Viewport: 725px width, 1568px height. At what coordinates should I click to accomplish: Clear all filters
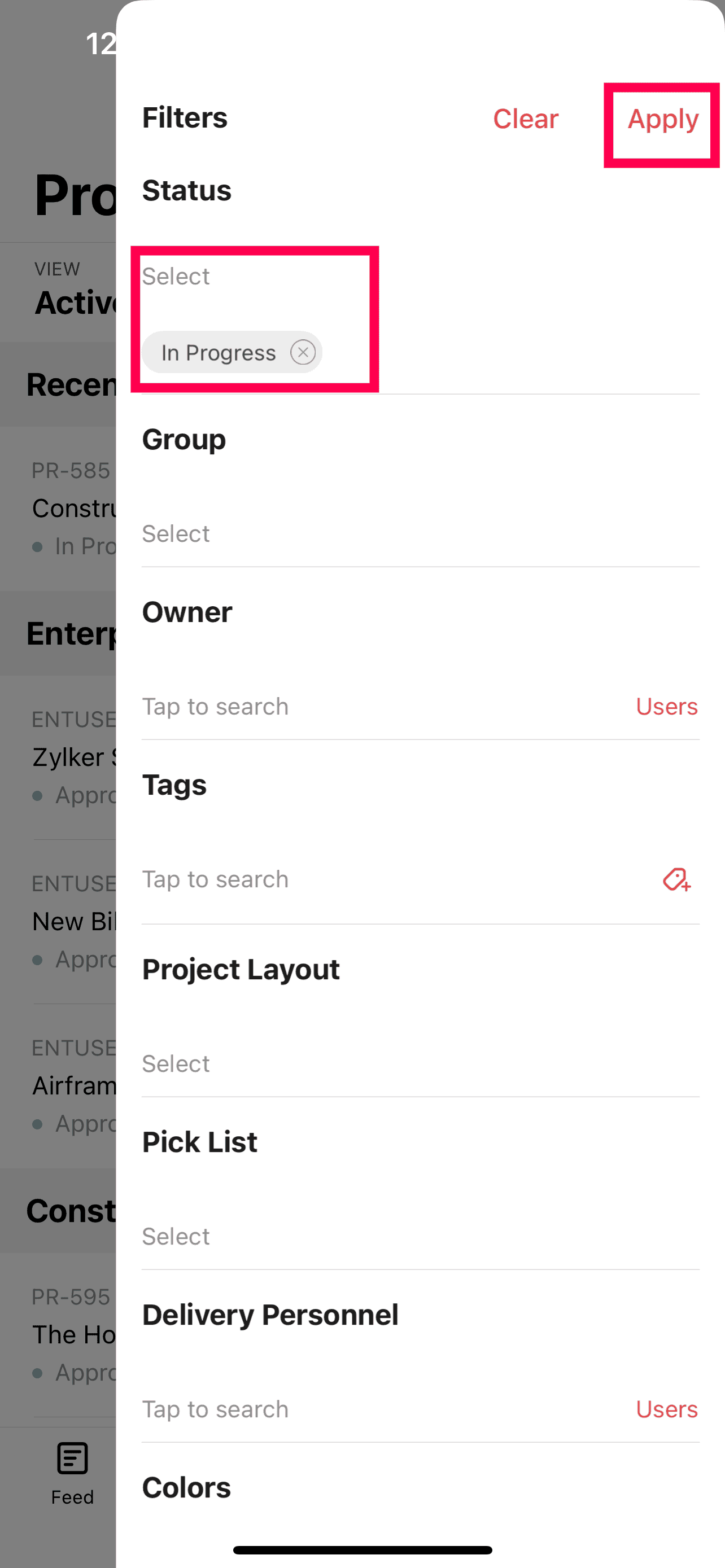[x=525, y=119]
